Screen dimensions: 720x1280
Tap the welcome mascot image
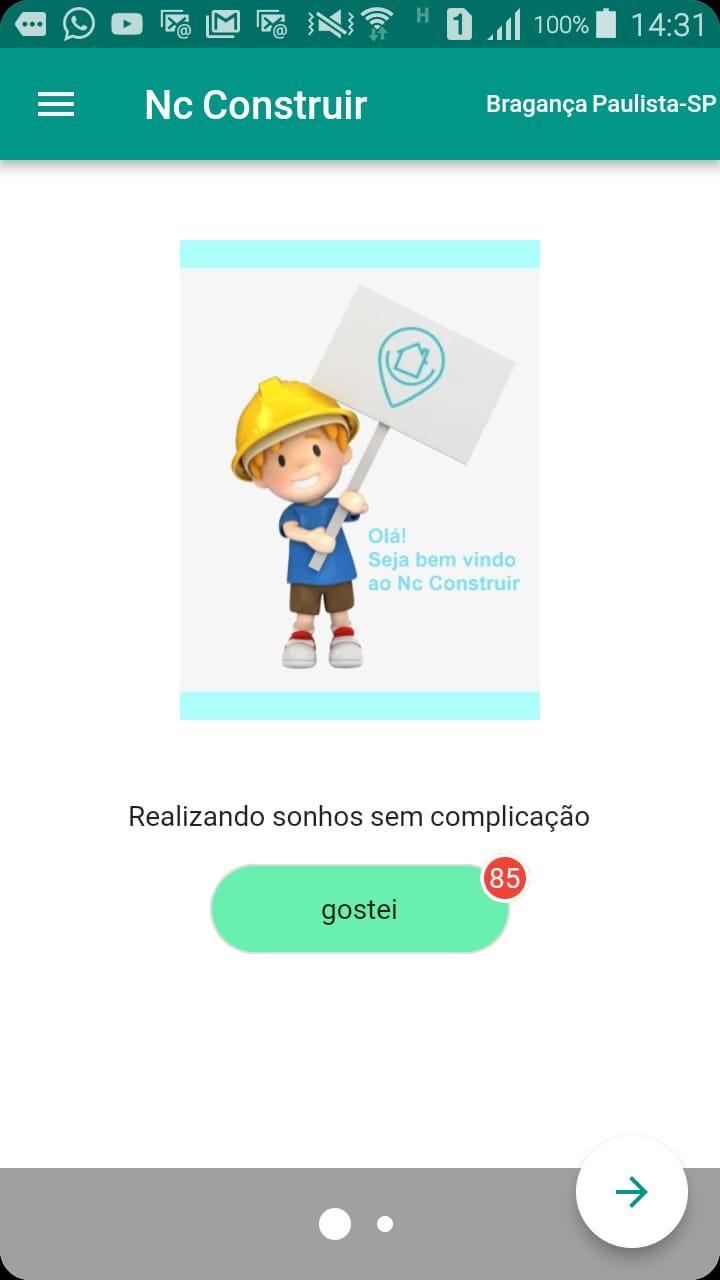click(360, 478)
